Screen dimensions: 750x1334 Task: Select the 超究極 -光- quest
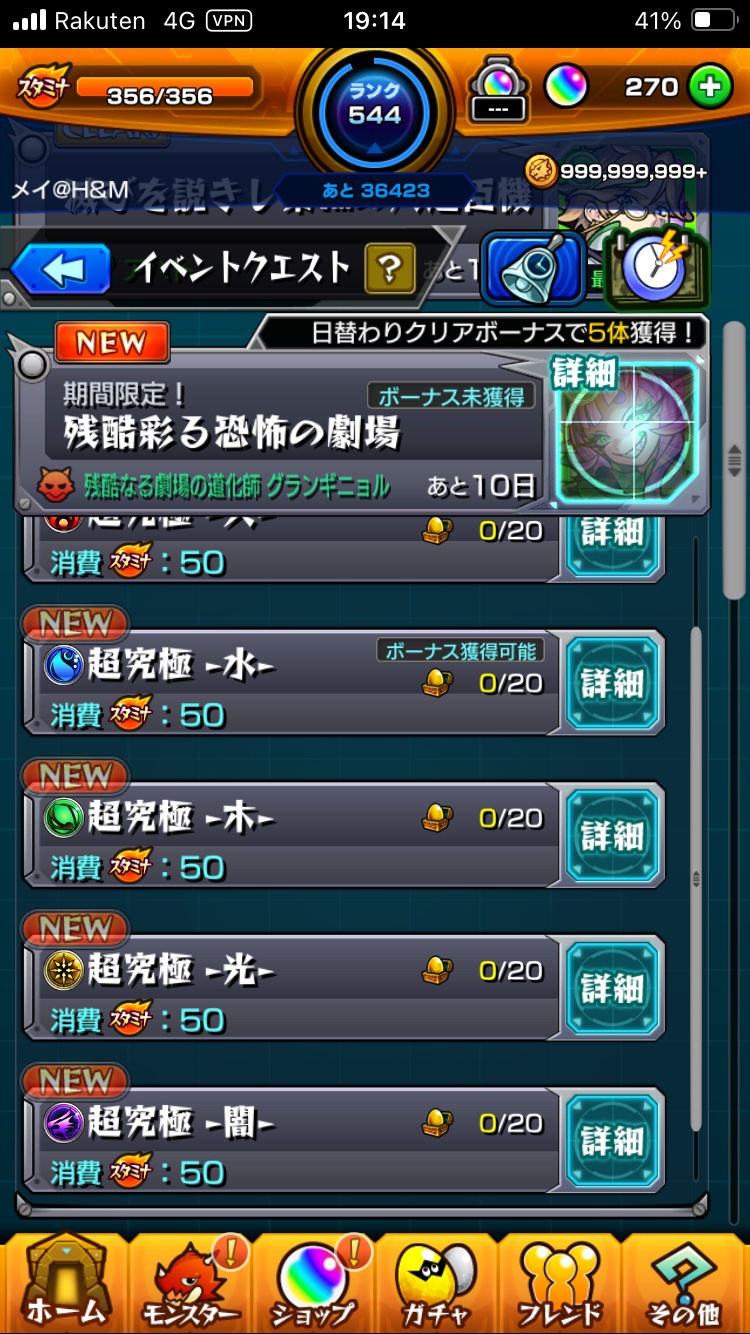click(290, 989)
